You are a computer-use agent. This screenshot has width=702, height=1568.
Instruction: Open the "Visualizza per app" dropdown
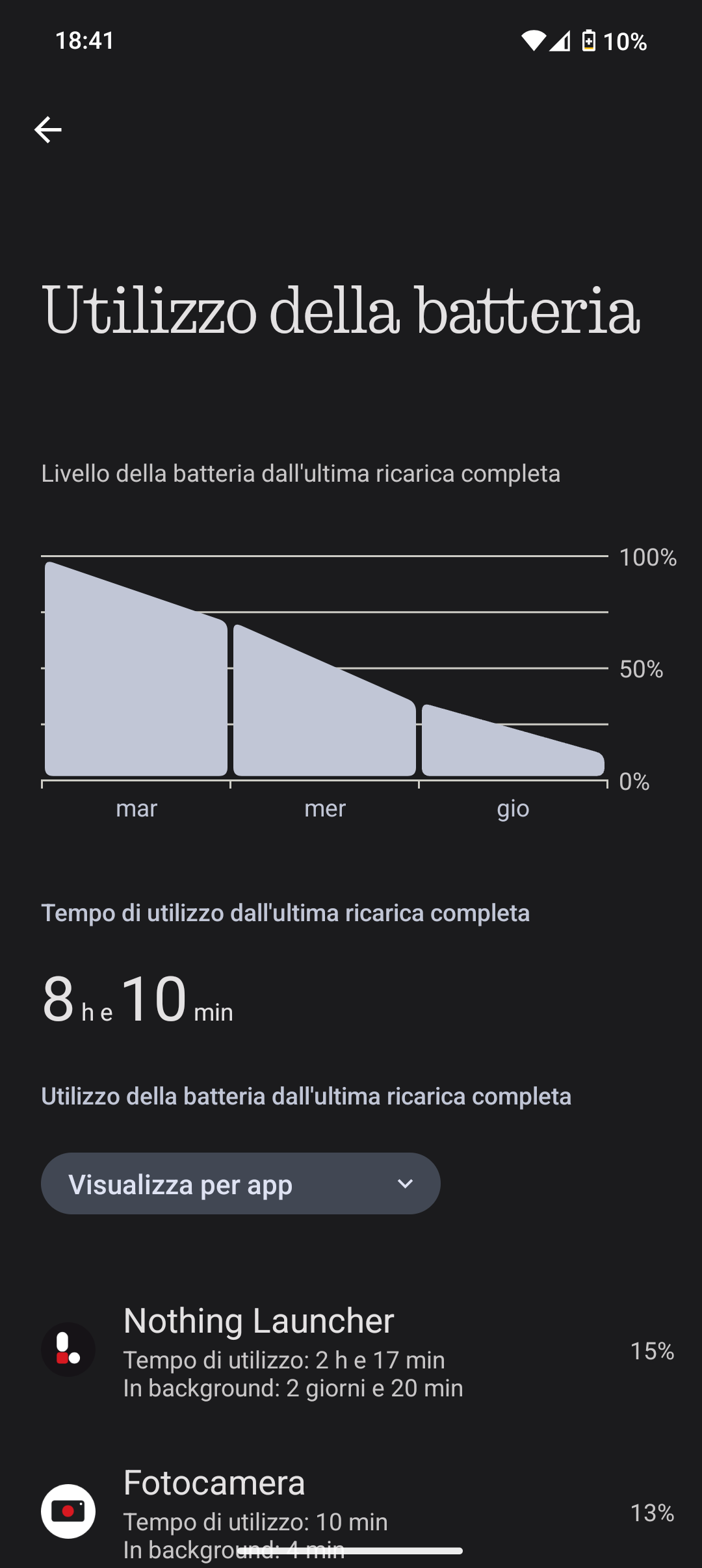click(x=240, y=1184)
